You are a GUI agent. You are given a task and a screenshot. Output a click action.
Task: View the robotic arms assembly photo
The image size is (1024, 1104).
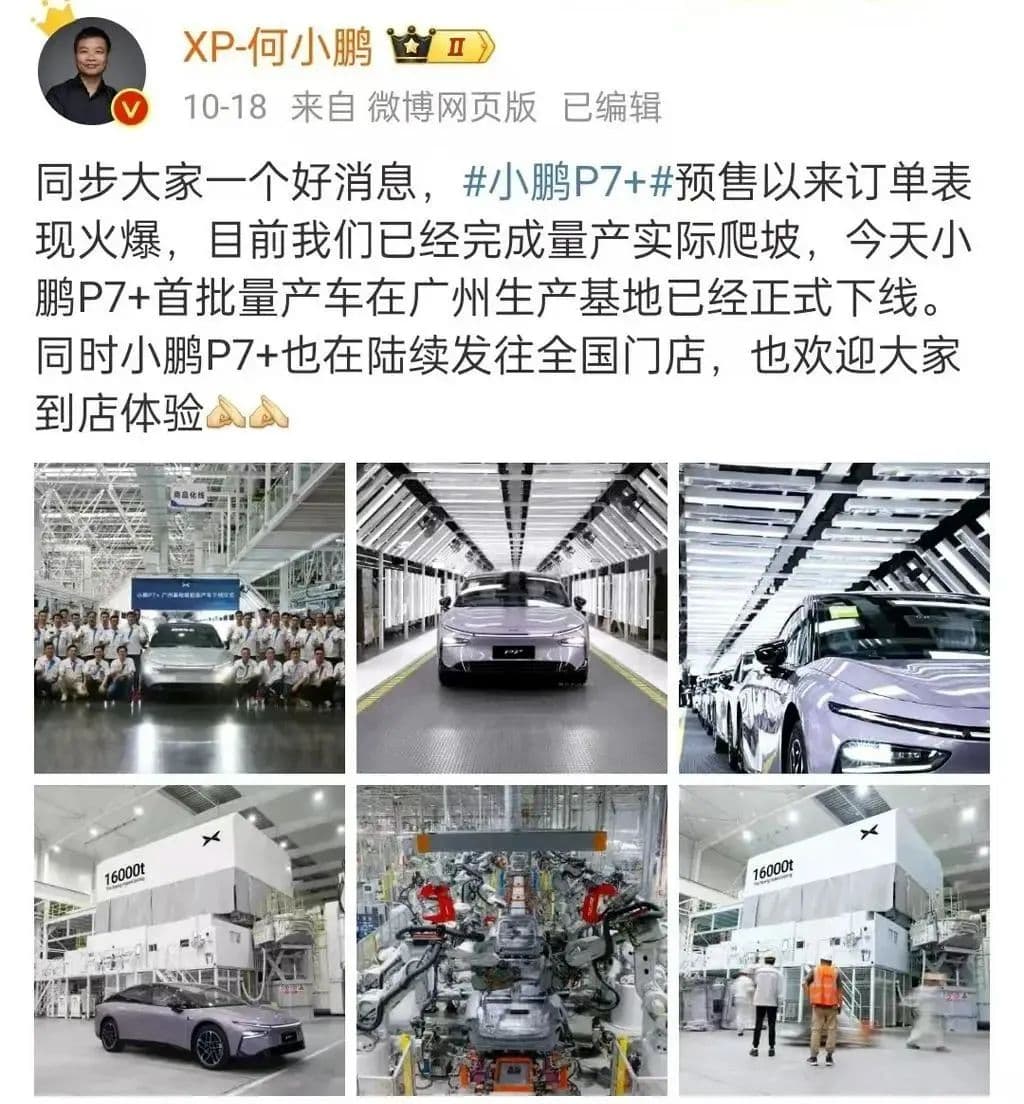[512, 940]
